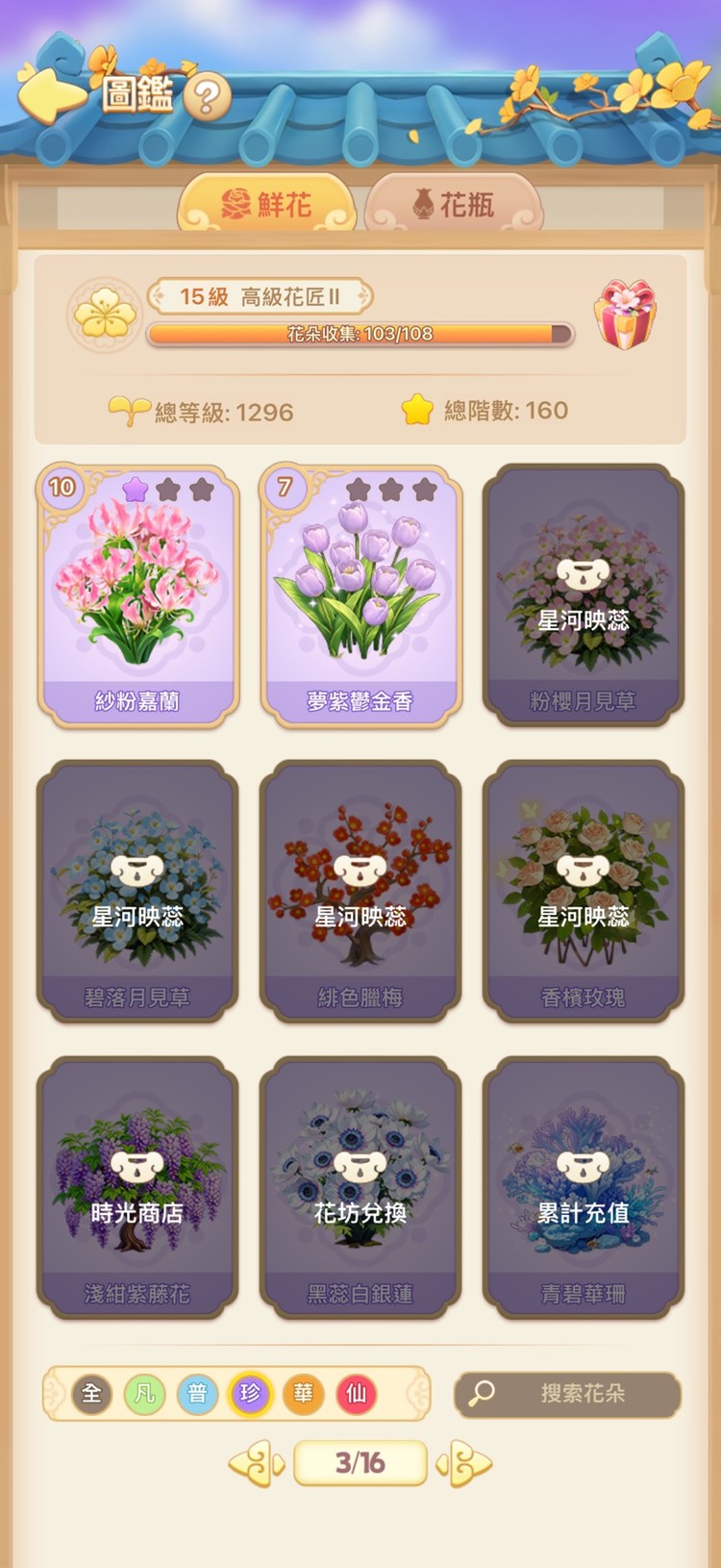Filter flowers by 凡 rarity

[144, 1394]
